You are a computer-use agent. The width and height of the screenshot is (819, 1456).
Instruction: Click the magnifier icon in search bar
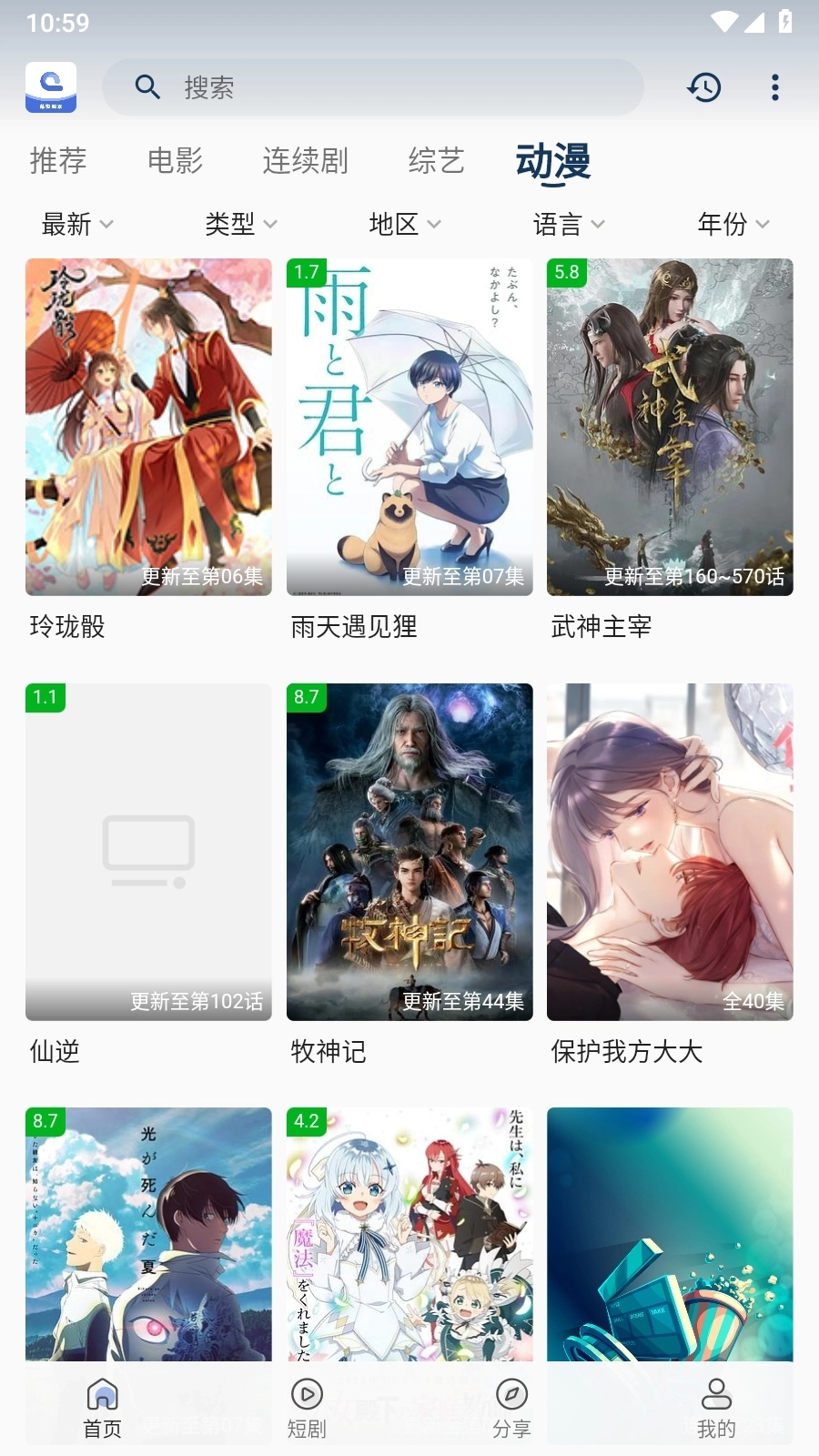pos(147,86)
